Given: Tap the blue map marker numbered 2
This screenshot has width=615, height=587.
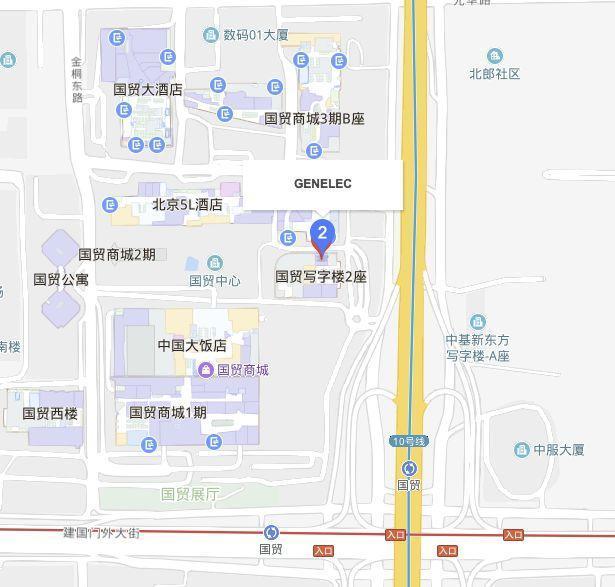Looking at the screenshot, I should [322, 237].
